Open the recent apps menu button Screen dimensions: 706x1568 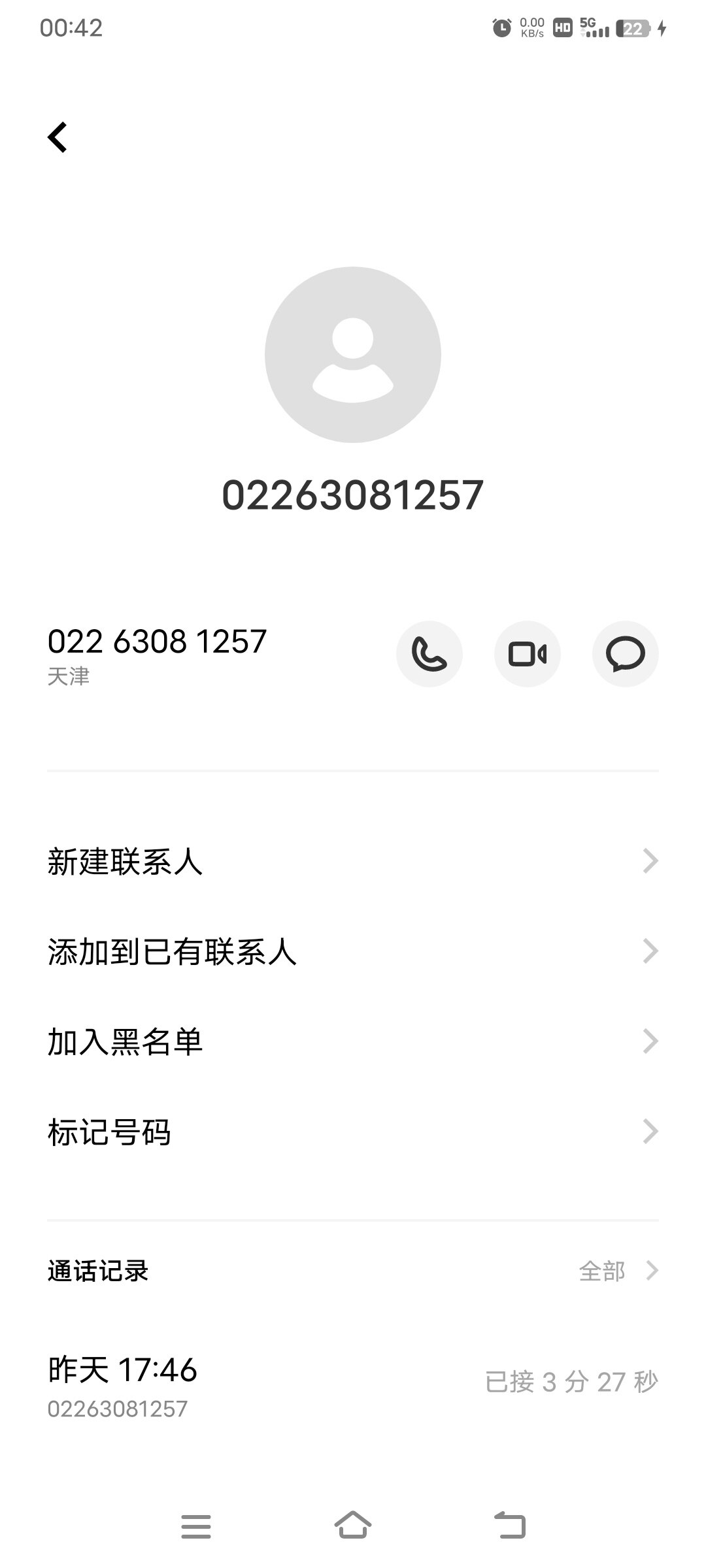point(196,1526)
